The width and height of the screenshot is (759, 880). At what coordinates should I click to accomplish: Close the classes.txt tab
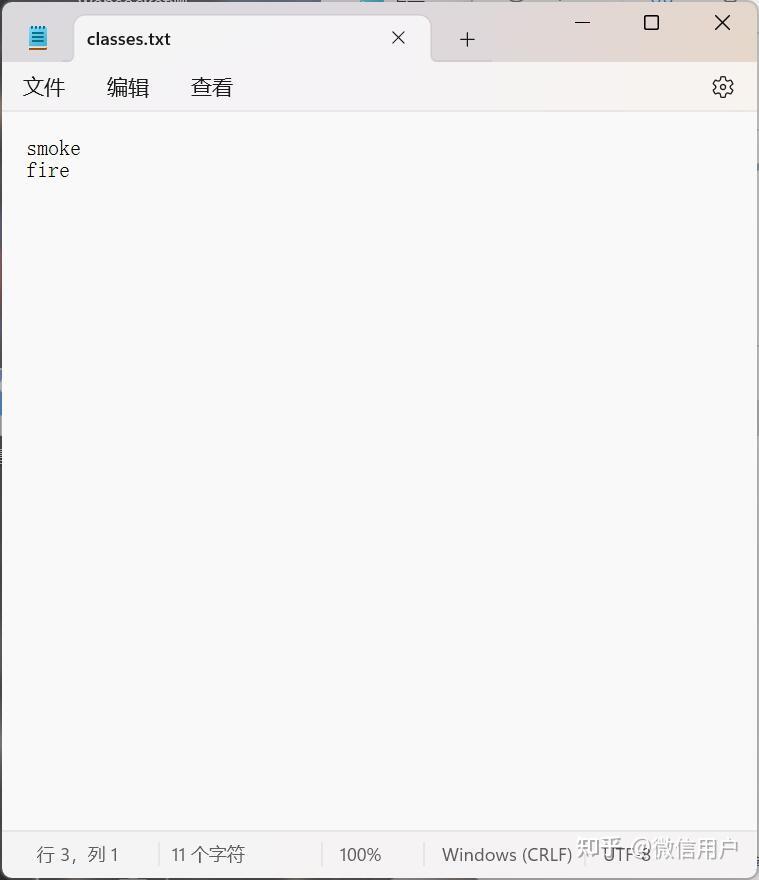coord(398,38)
